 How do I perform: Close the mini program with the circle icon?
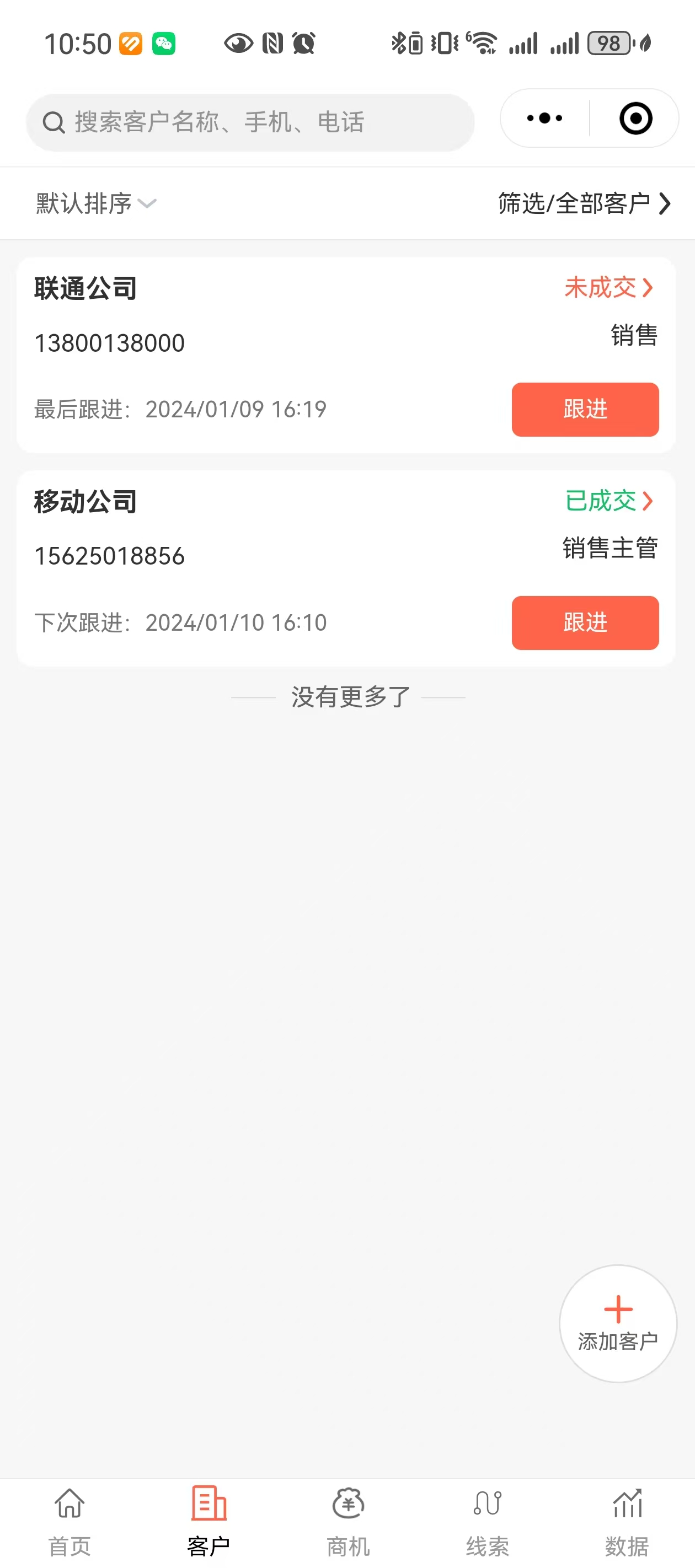pyautogui.click(x=635, y=118)
